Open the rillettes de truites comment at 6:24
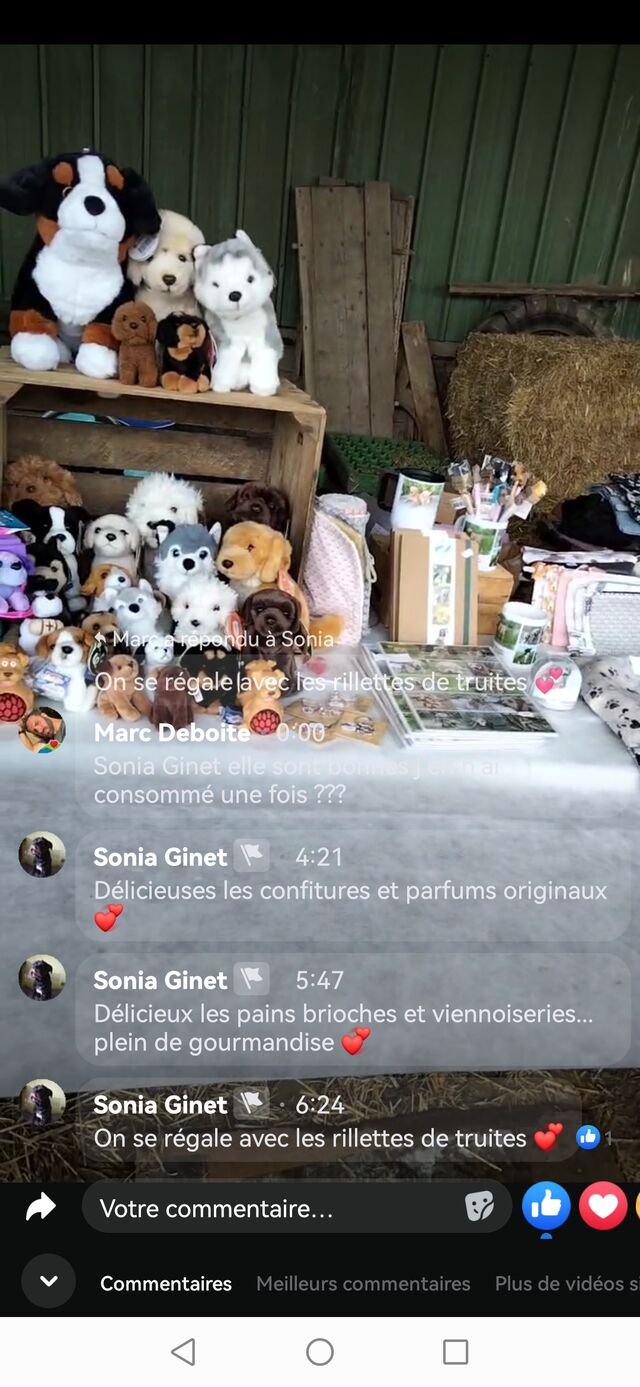The image size is (640, 1387). click(x=310, y=1138)
